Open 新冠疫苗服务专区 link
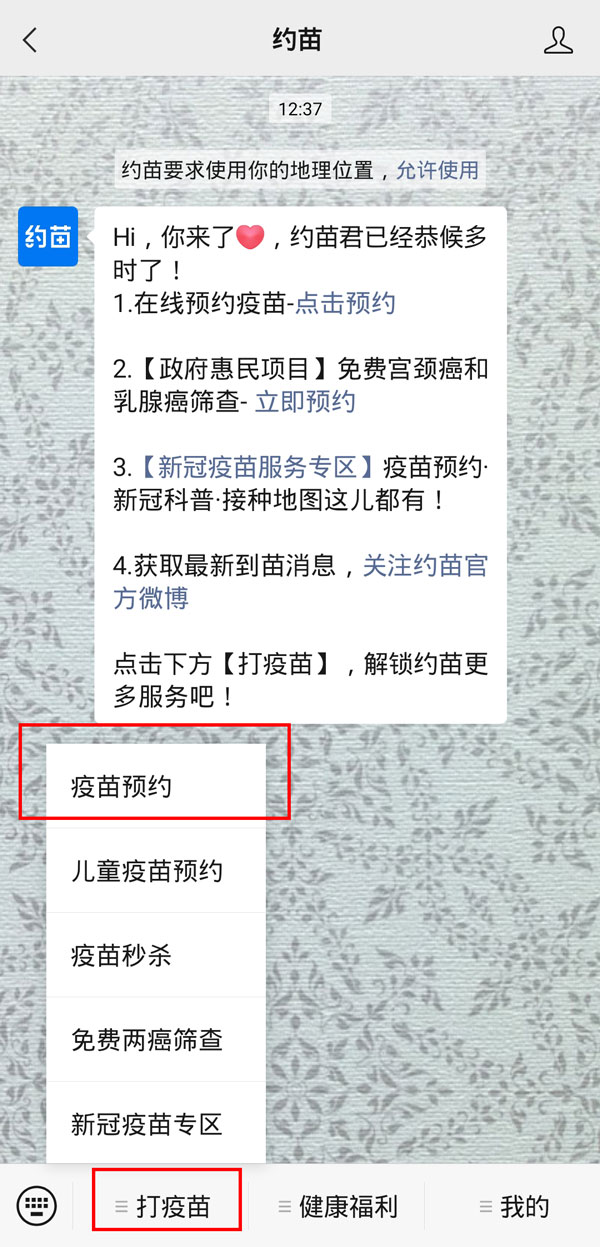The image size is (600, 1247). click(247, 467)
